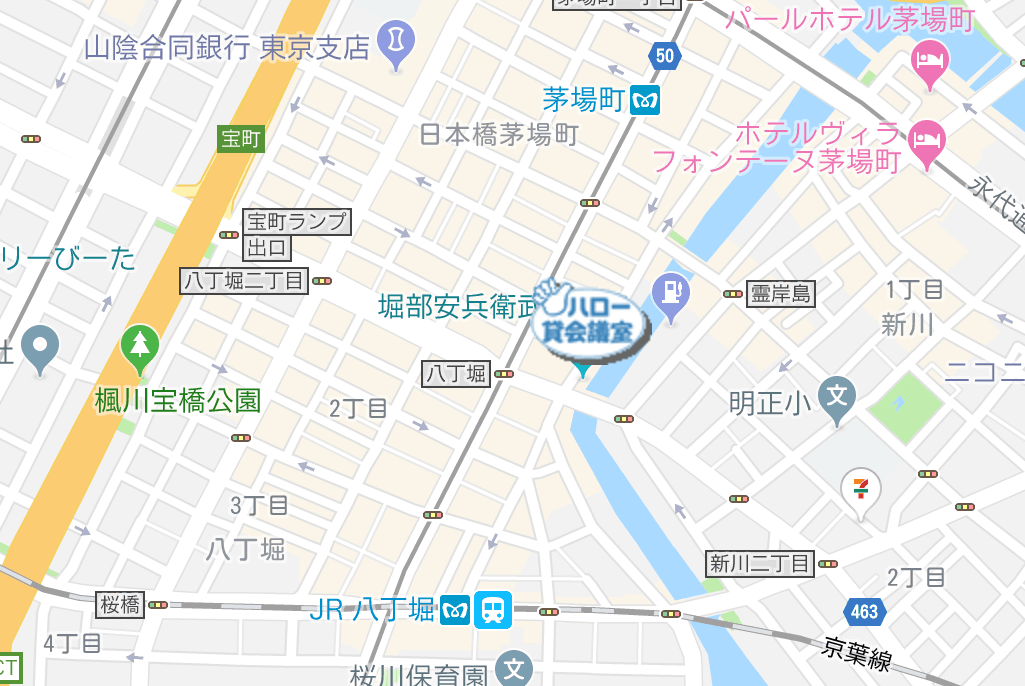Tap the ハロー貸会議室 location marker
1025x686 pixels.
point(587,322)
